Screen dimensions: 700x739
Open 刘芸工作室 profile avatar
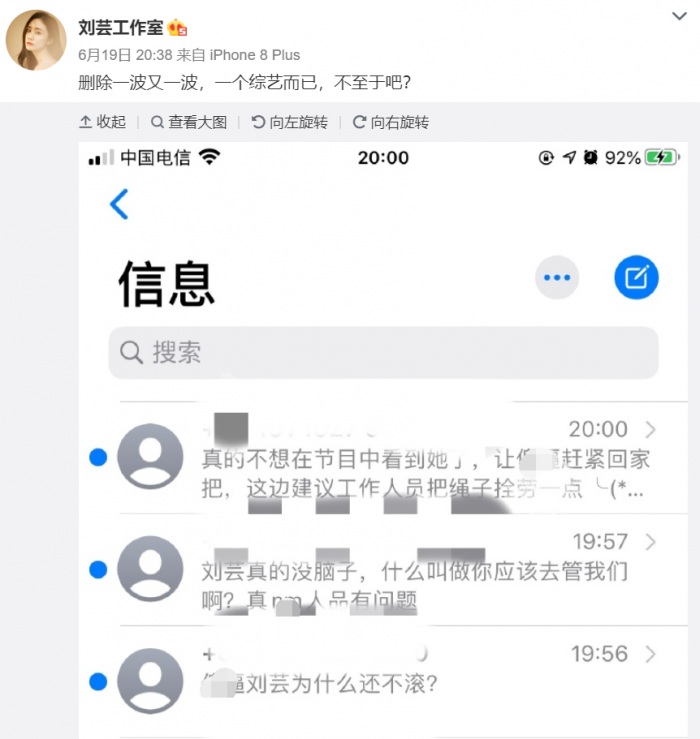click(x=36, y=41)
